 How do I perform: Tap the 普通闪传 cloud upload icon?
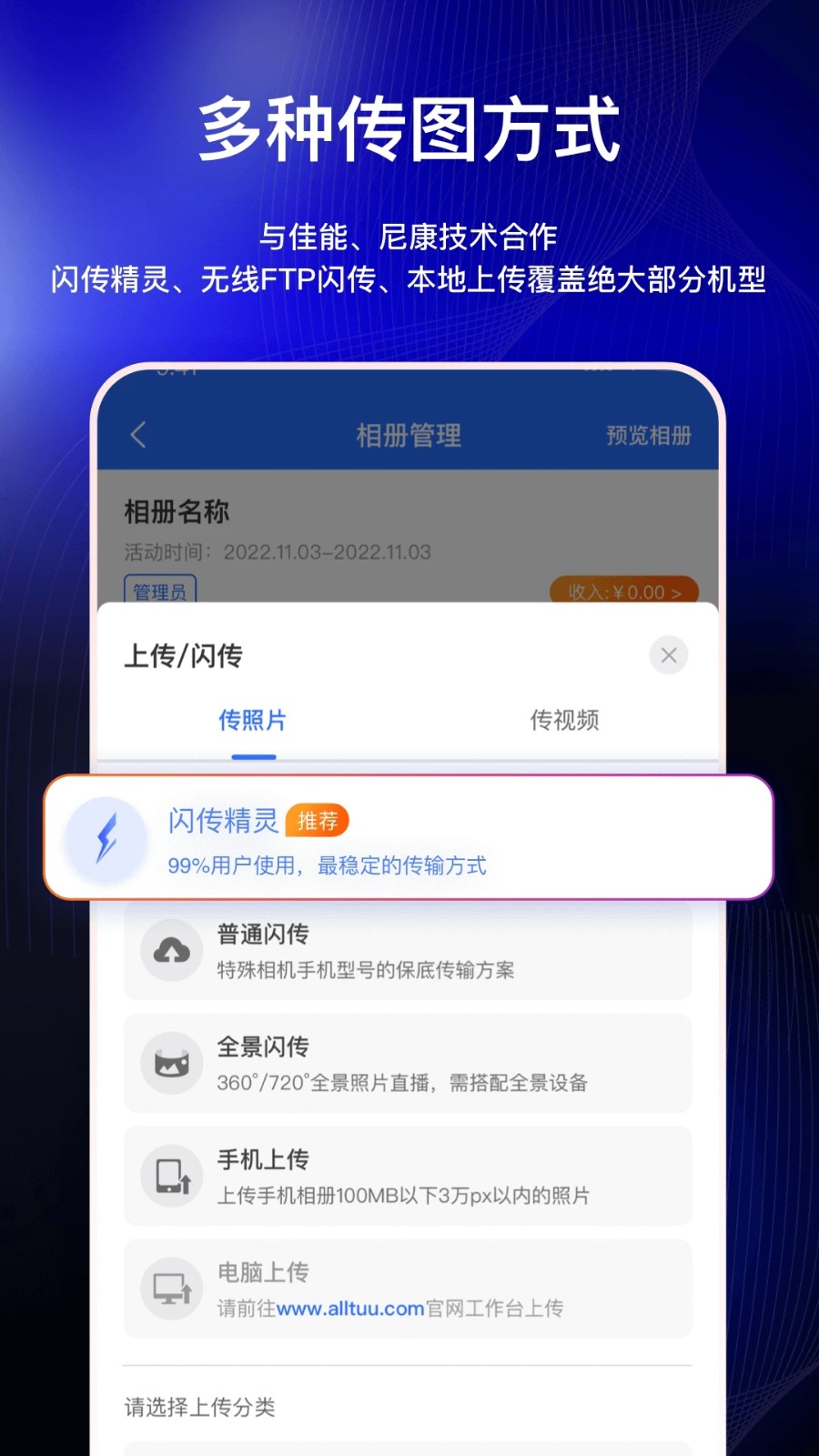point(171,949)
